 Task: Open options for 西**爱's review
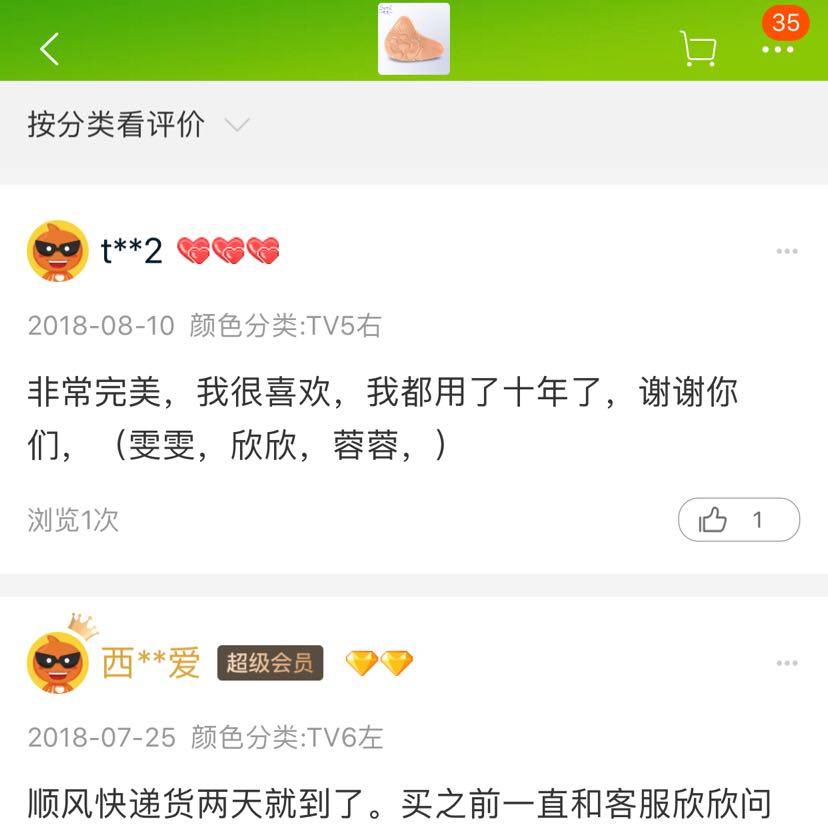click(x=787, y=664)
